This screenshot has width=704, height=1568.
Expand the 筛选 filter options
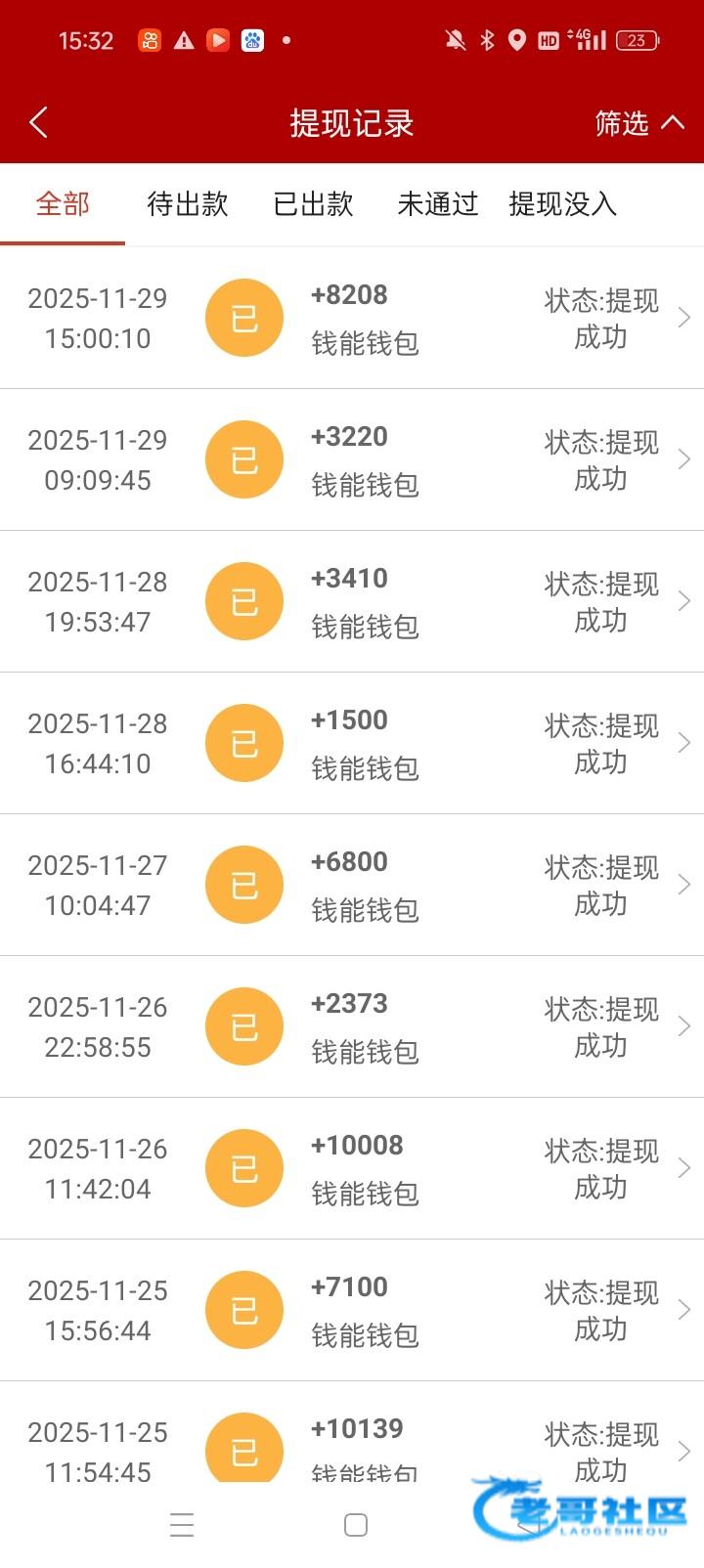[638, 123]
